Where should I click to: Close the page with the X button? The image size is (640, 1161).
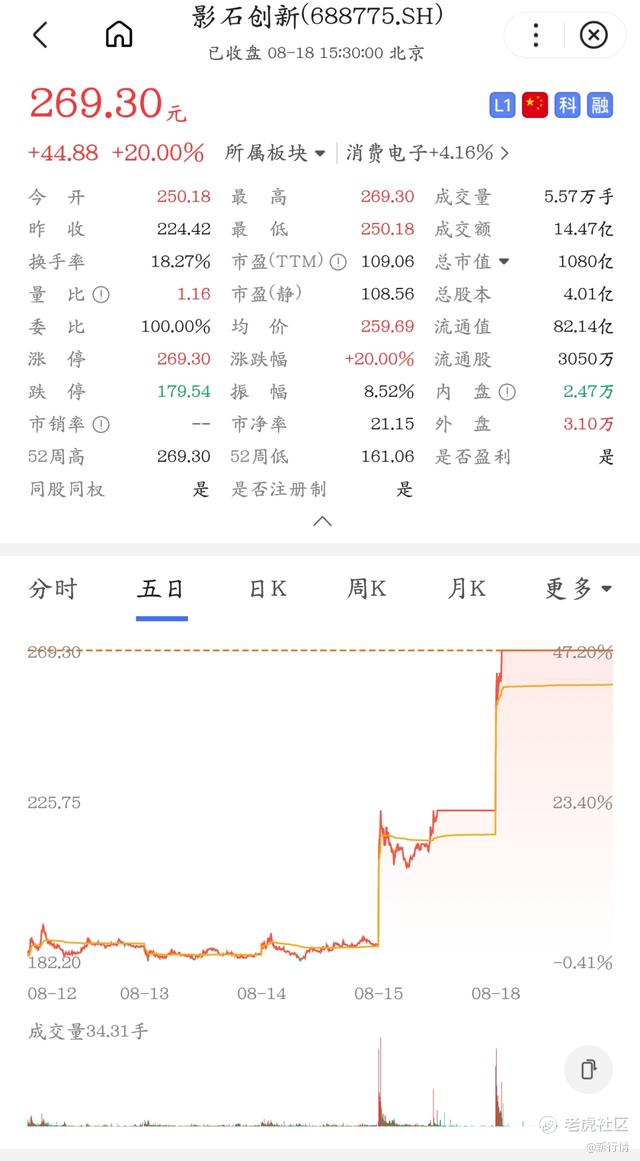pos(593,35)
